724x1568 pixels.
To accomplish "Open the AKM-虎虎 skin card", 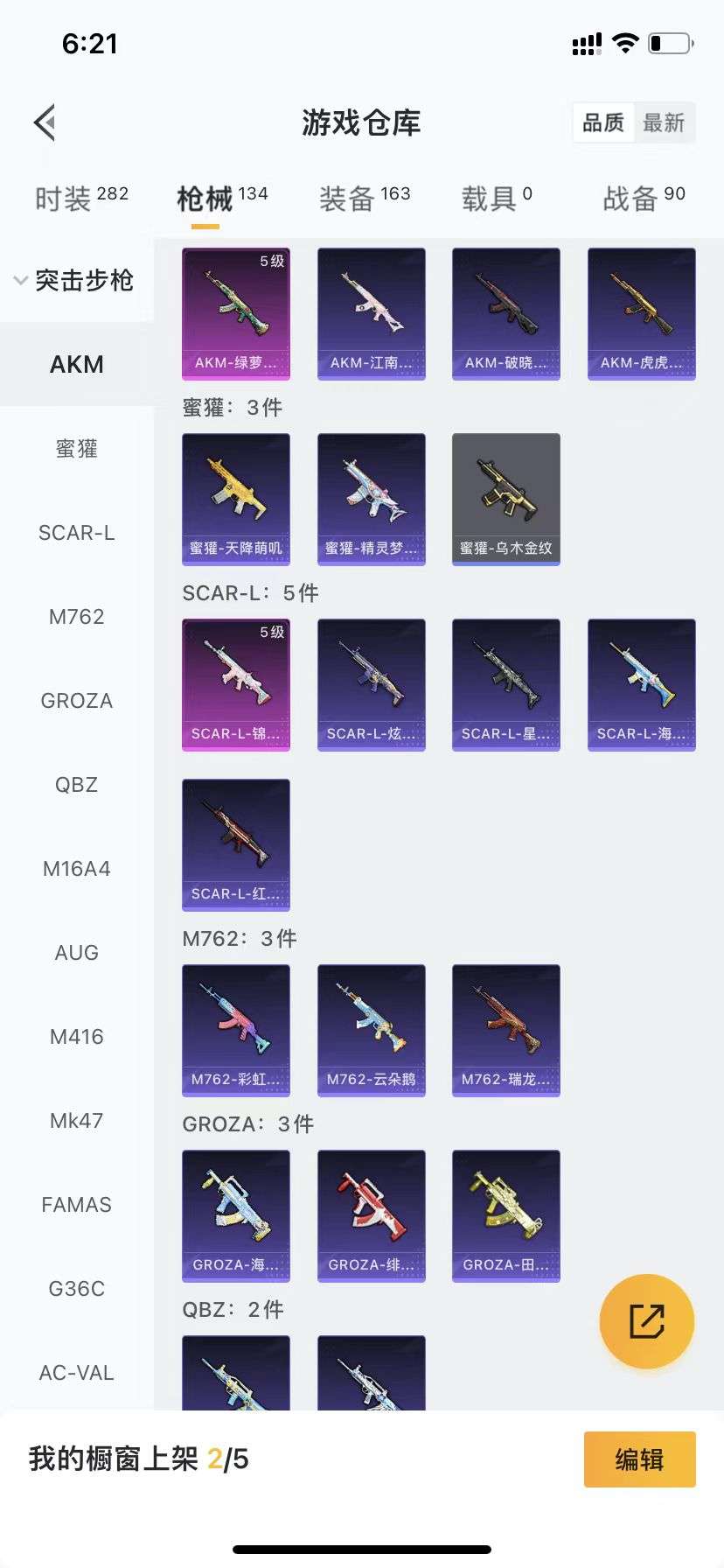I will (641, 313).
